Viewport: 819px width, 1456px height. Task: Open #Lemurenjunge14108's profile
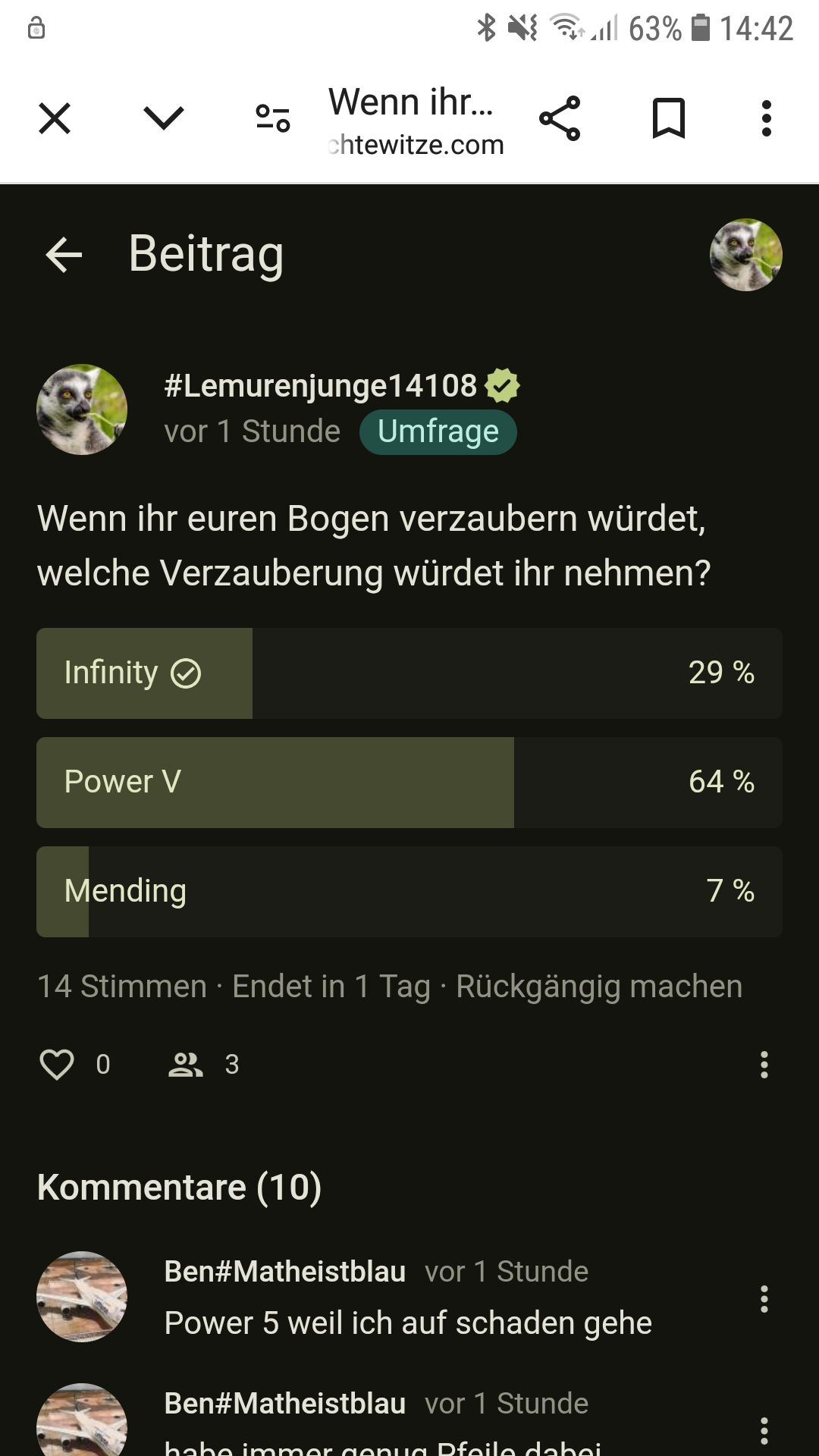(320, 386)
